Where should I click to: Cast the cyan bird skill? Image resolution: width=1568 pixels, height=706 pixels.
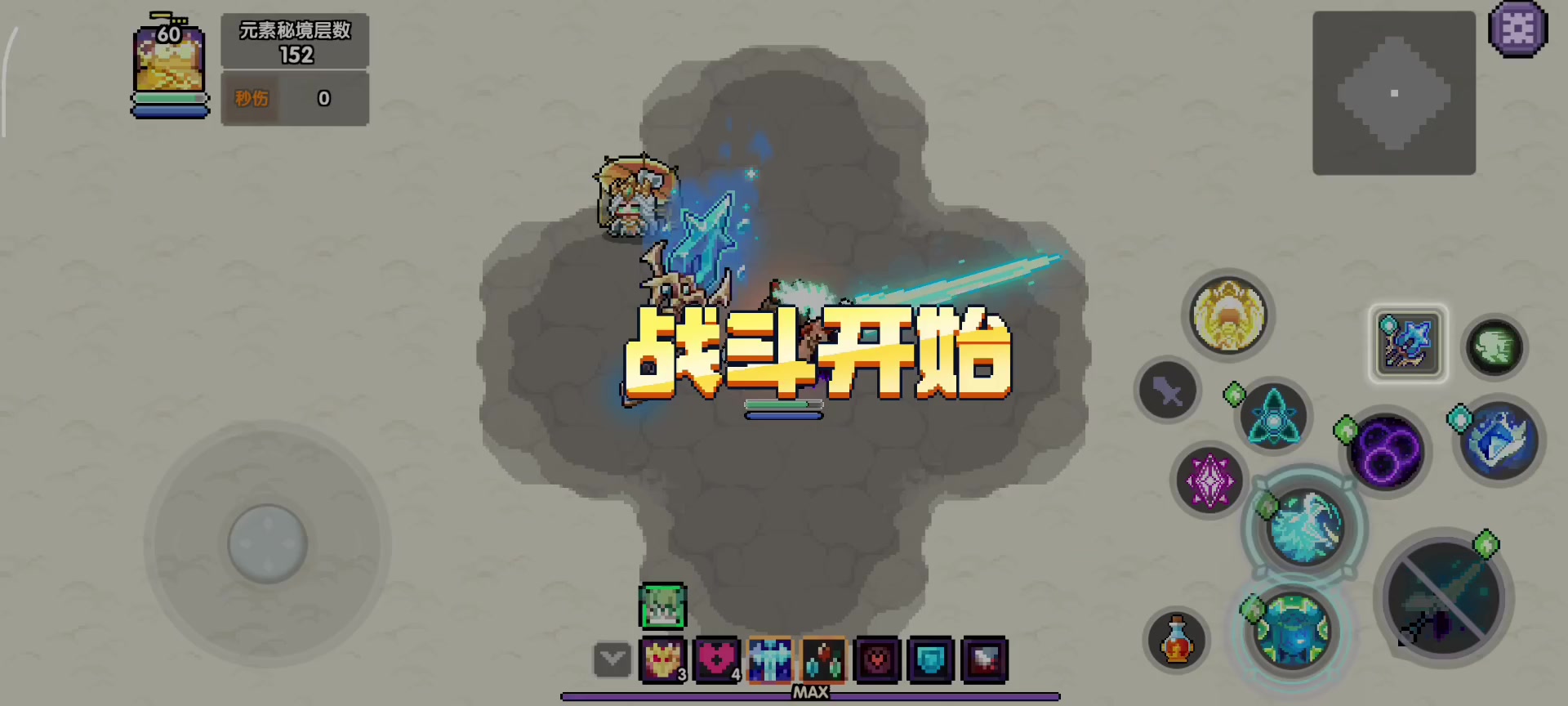pyautogui.click(x=1304, y=527)
